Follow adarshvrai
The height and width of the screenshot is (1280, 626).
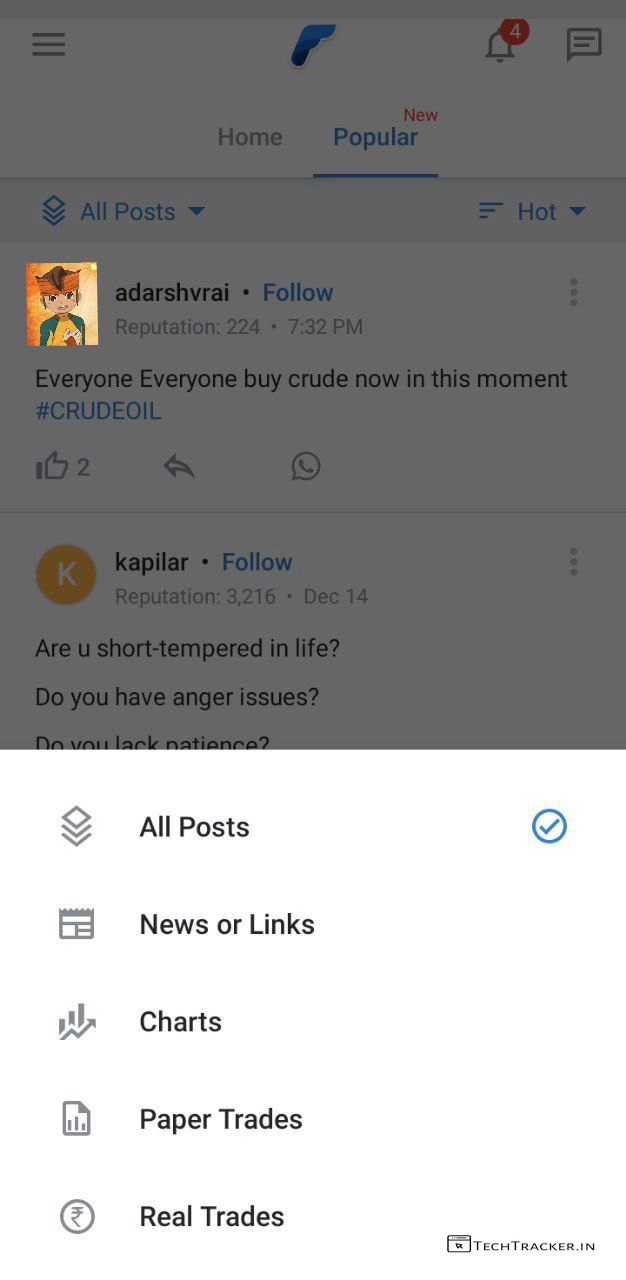click(298, 292)
